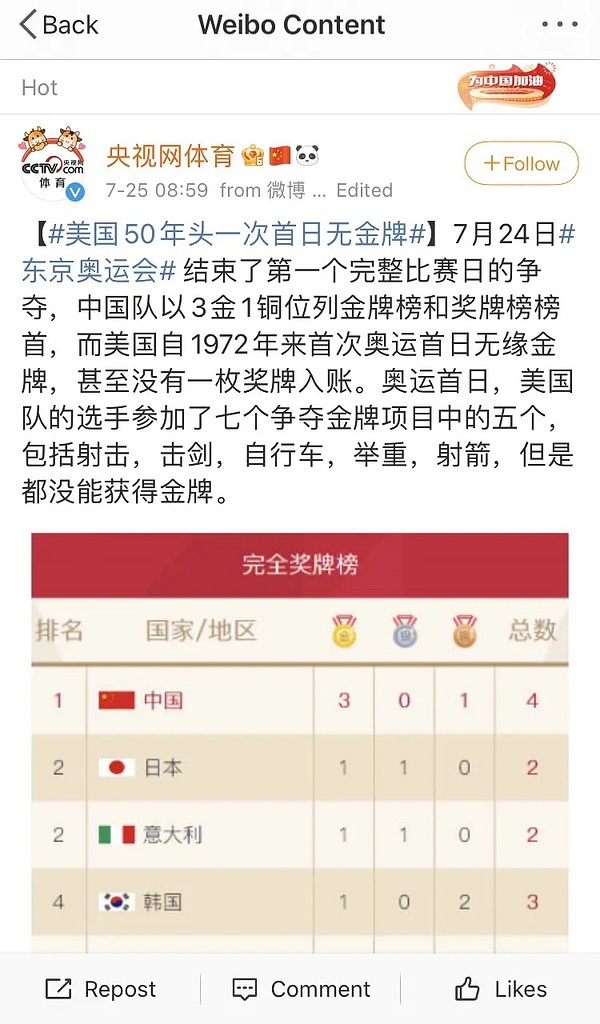Open hashtag 东京奥运会
The width and height of the screenshot is (600, 1024).
click(x=100, y=272)
